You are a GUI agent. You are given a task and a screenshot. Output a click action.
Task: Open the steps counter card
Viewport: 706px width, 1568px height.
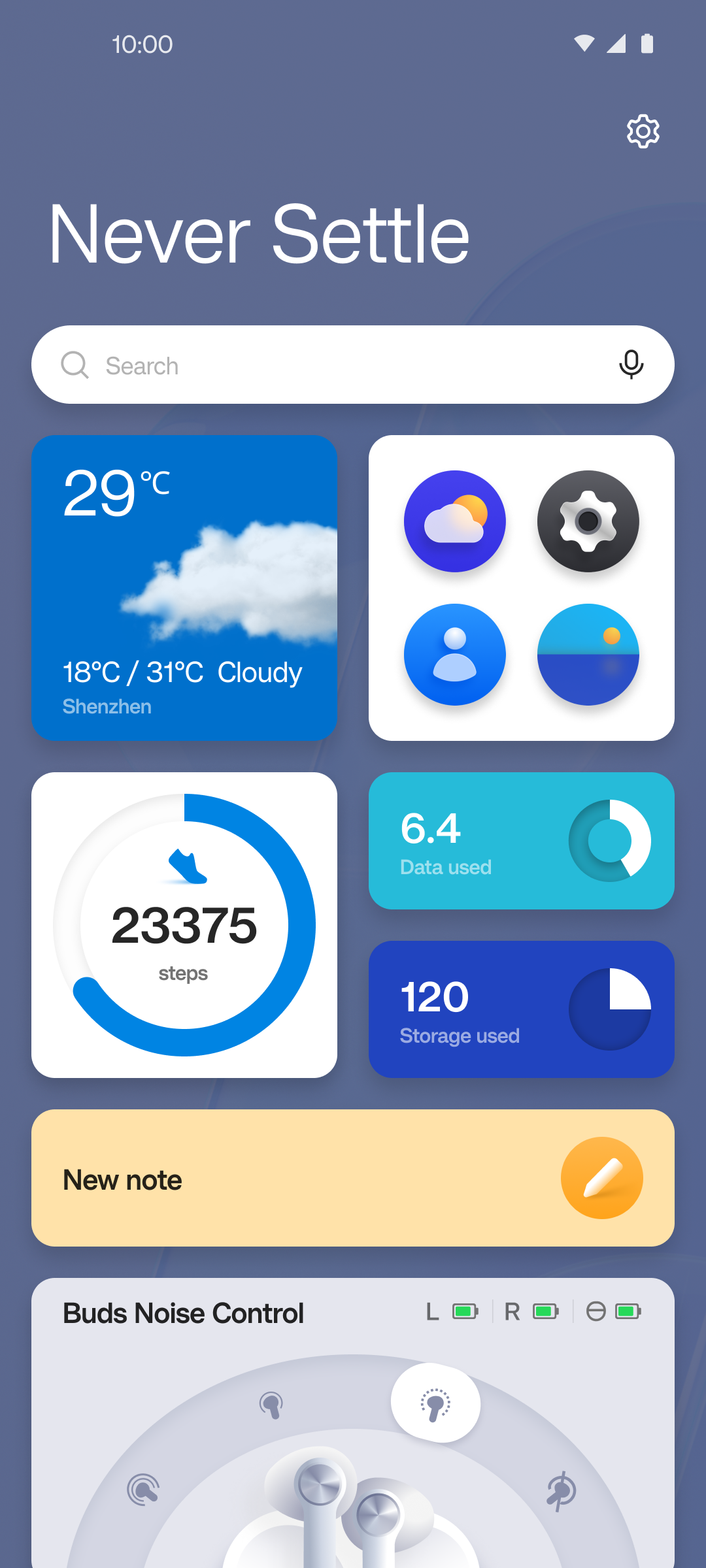pos(184,925)
